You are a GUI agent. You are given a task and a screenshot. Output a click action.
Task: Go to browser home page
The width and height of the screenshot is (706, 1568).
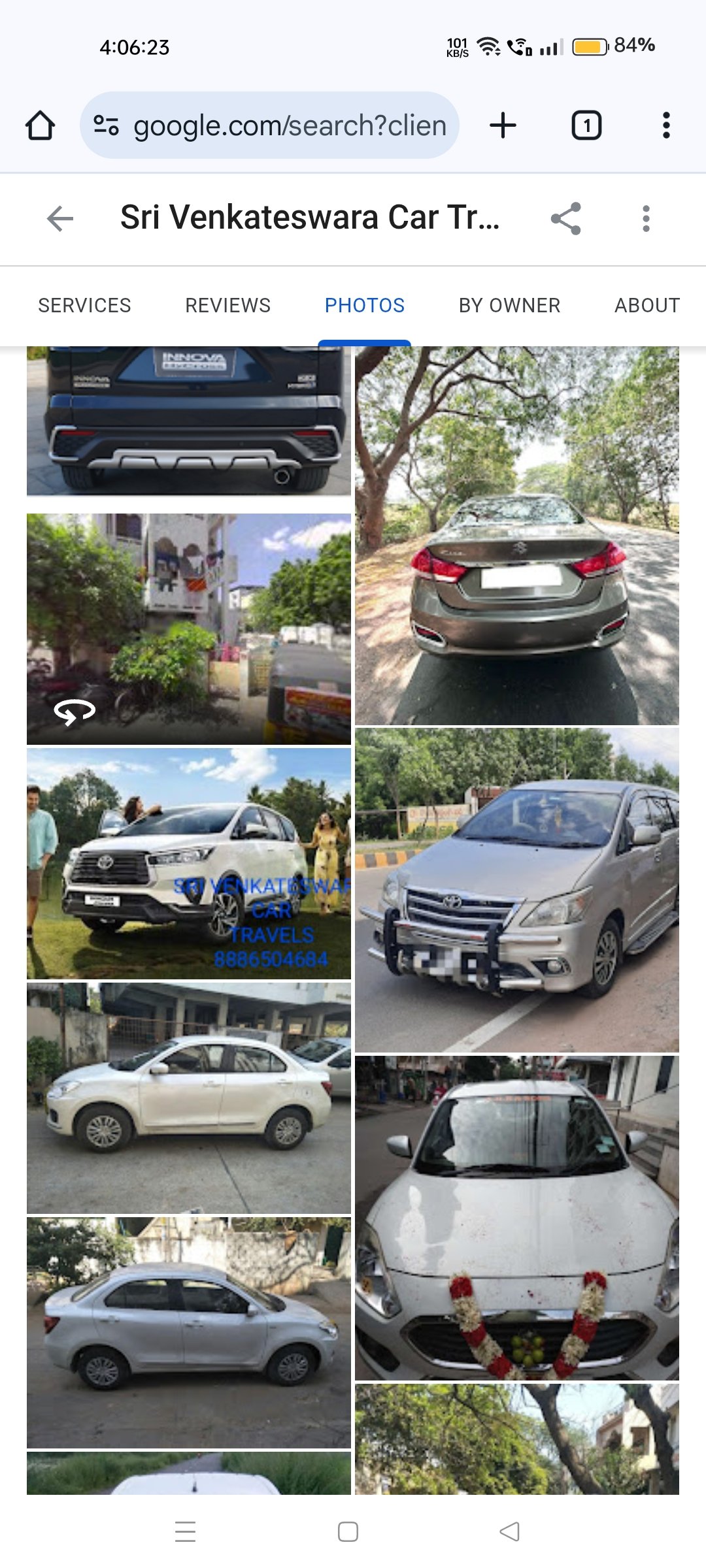(x=40, y=125)
